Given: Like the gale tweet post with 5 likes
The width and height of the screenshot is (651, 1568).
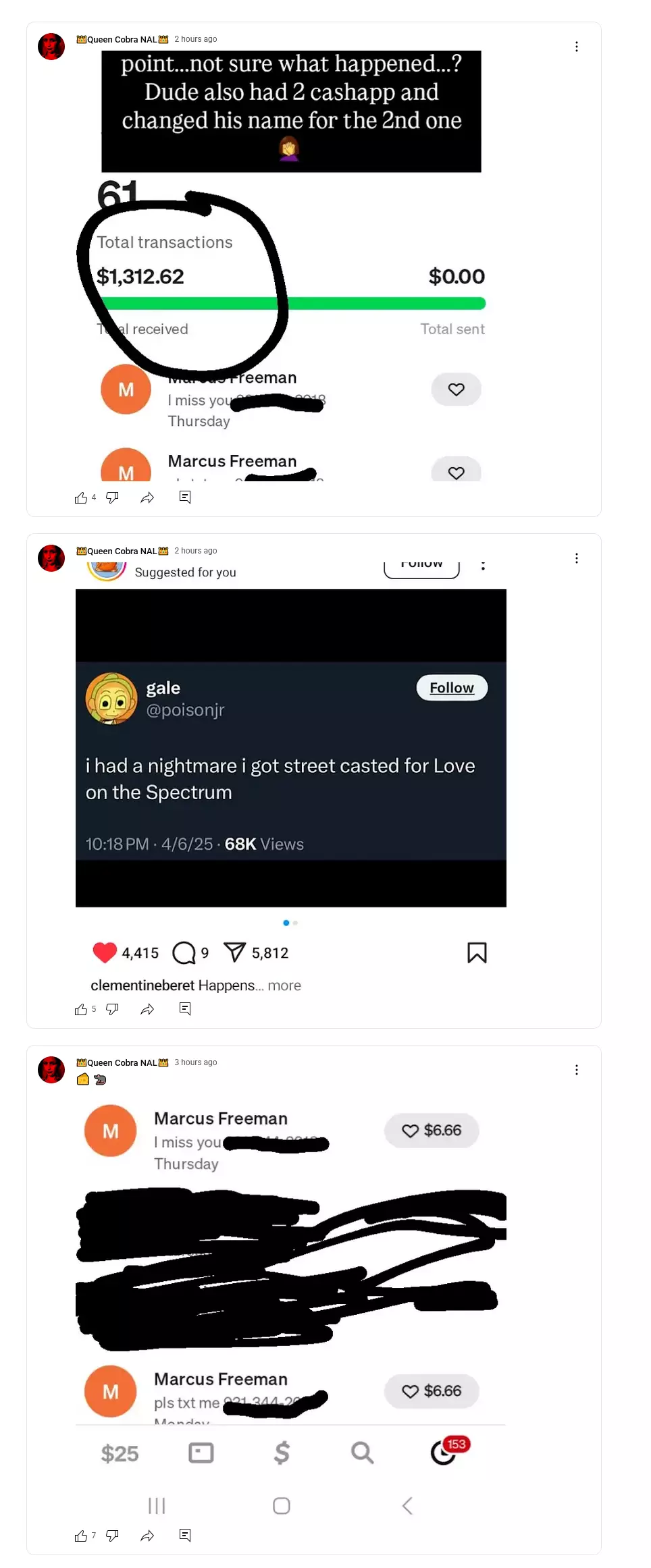Looking at the screenshot, I should [x=81, y=1010].
